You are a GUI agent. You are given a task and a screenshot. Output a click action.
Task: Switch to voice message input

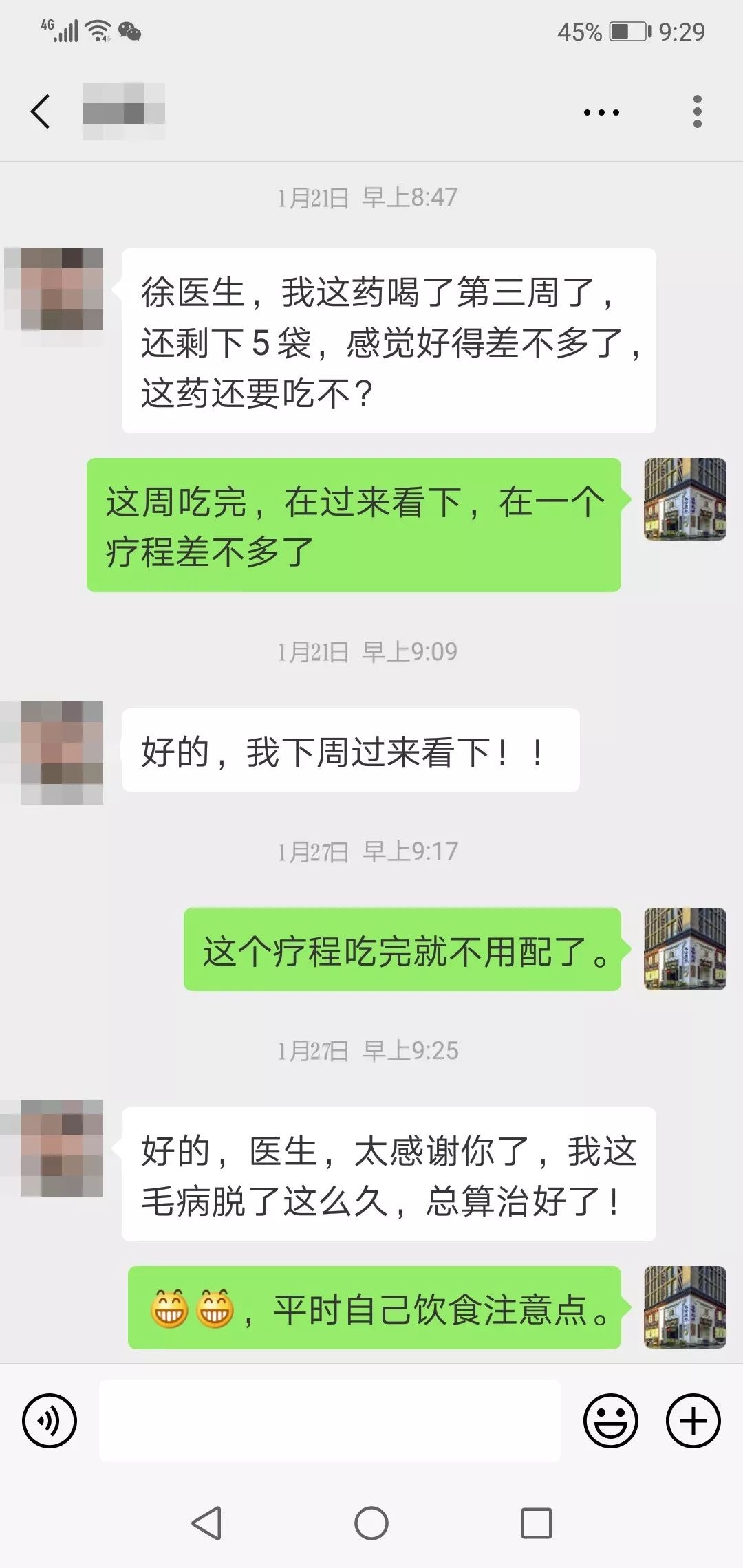(50, 1420)
